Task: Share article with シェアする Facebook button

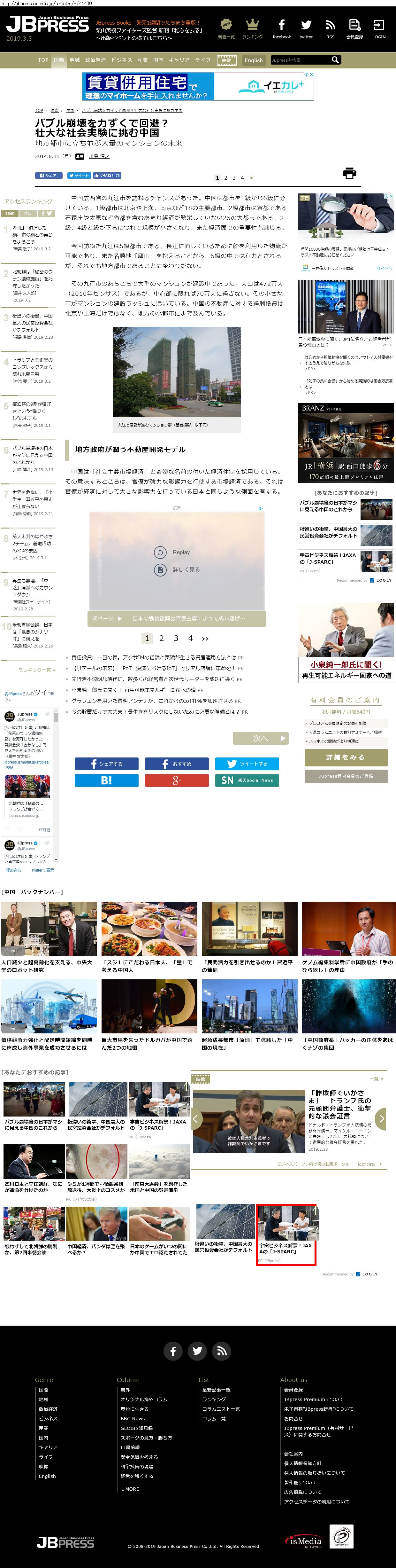Action: coord(106,763)
